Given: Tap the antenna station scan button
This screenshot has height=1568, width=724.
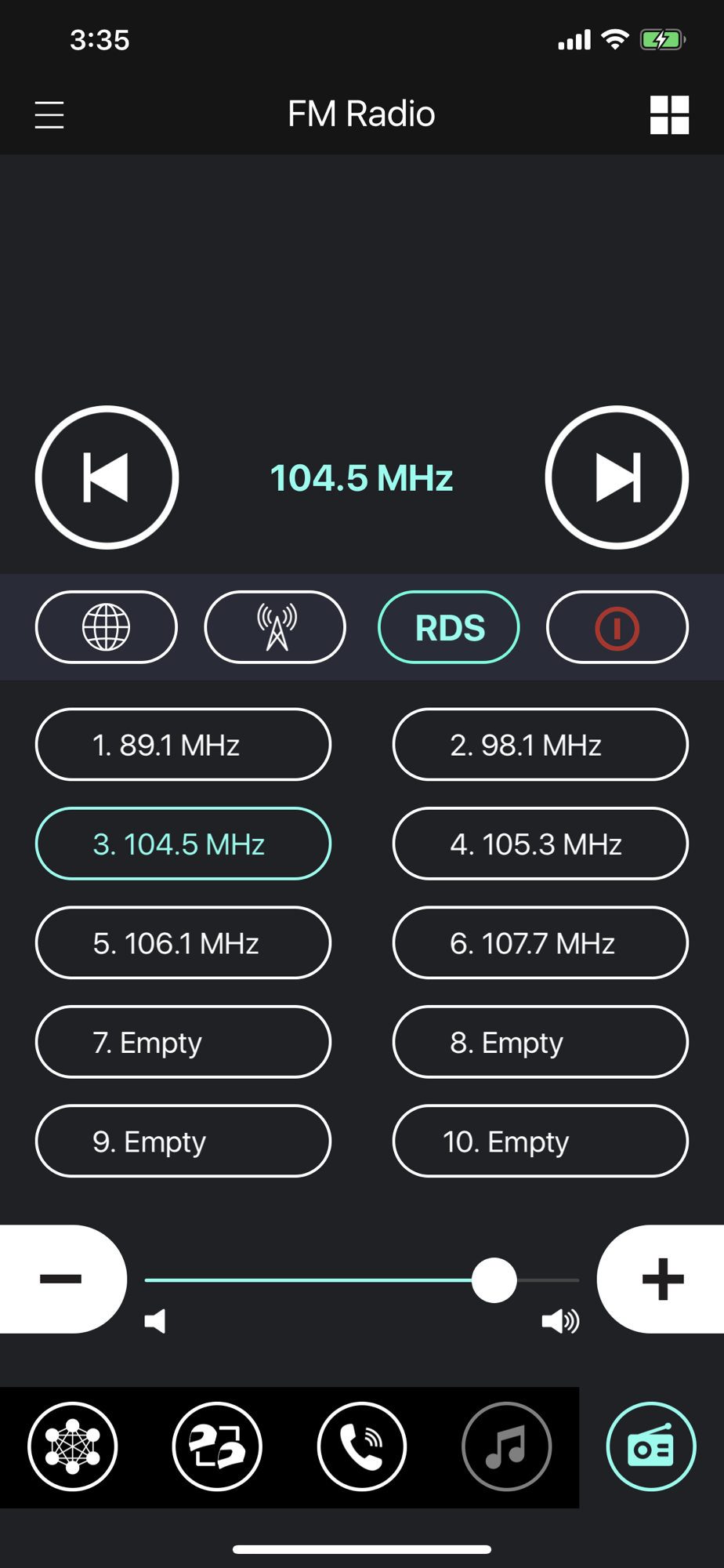Looking at the screenshot, I should tap(275, 627).
